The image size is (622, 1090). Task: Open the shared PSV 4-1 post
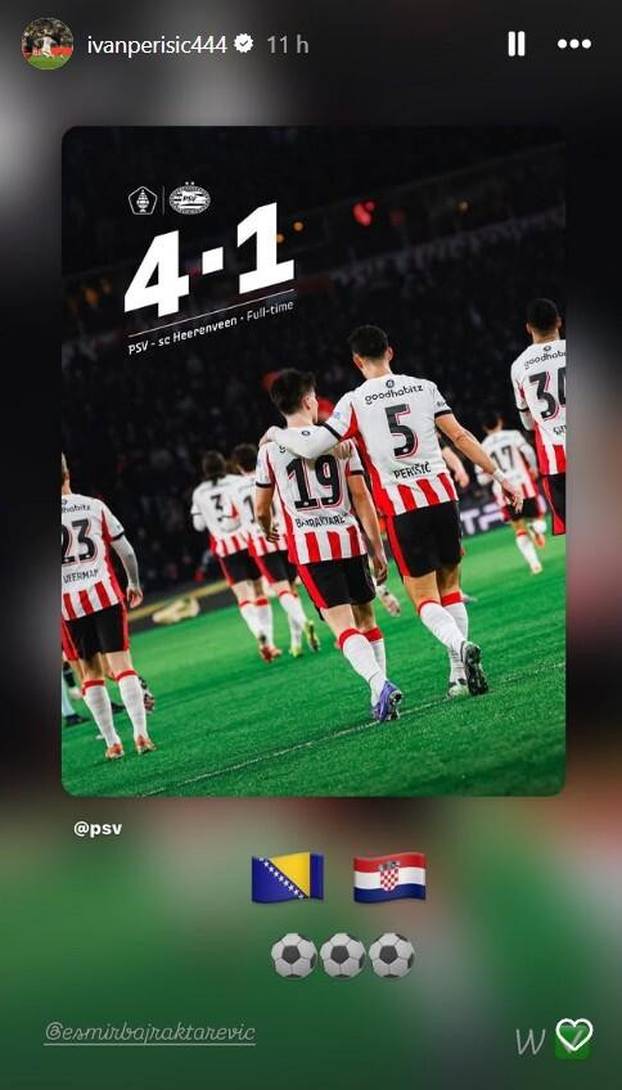(313, 460)
